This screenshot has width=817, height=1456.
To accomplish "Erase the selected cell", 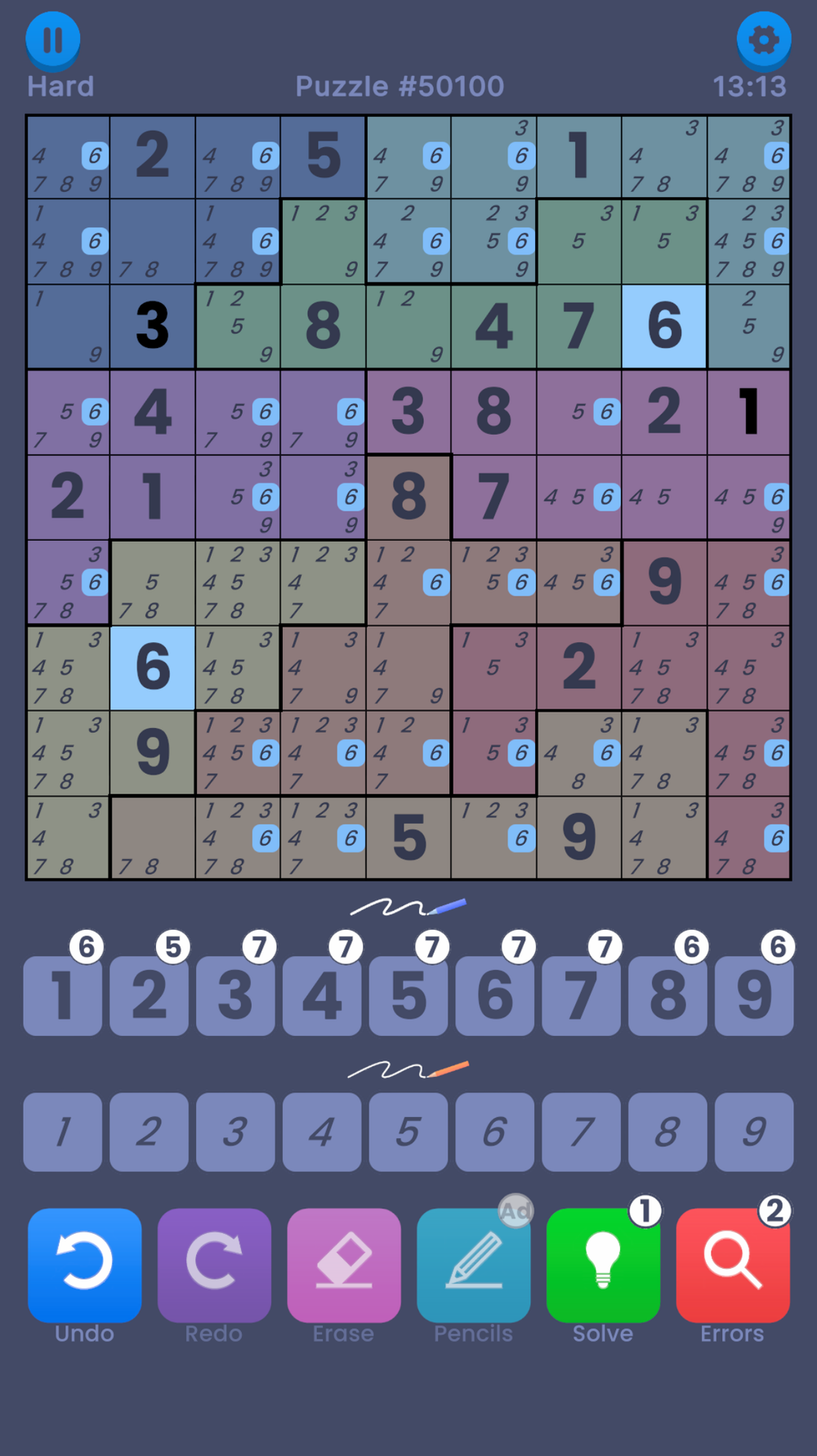I will click(x=343, y=1265).
